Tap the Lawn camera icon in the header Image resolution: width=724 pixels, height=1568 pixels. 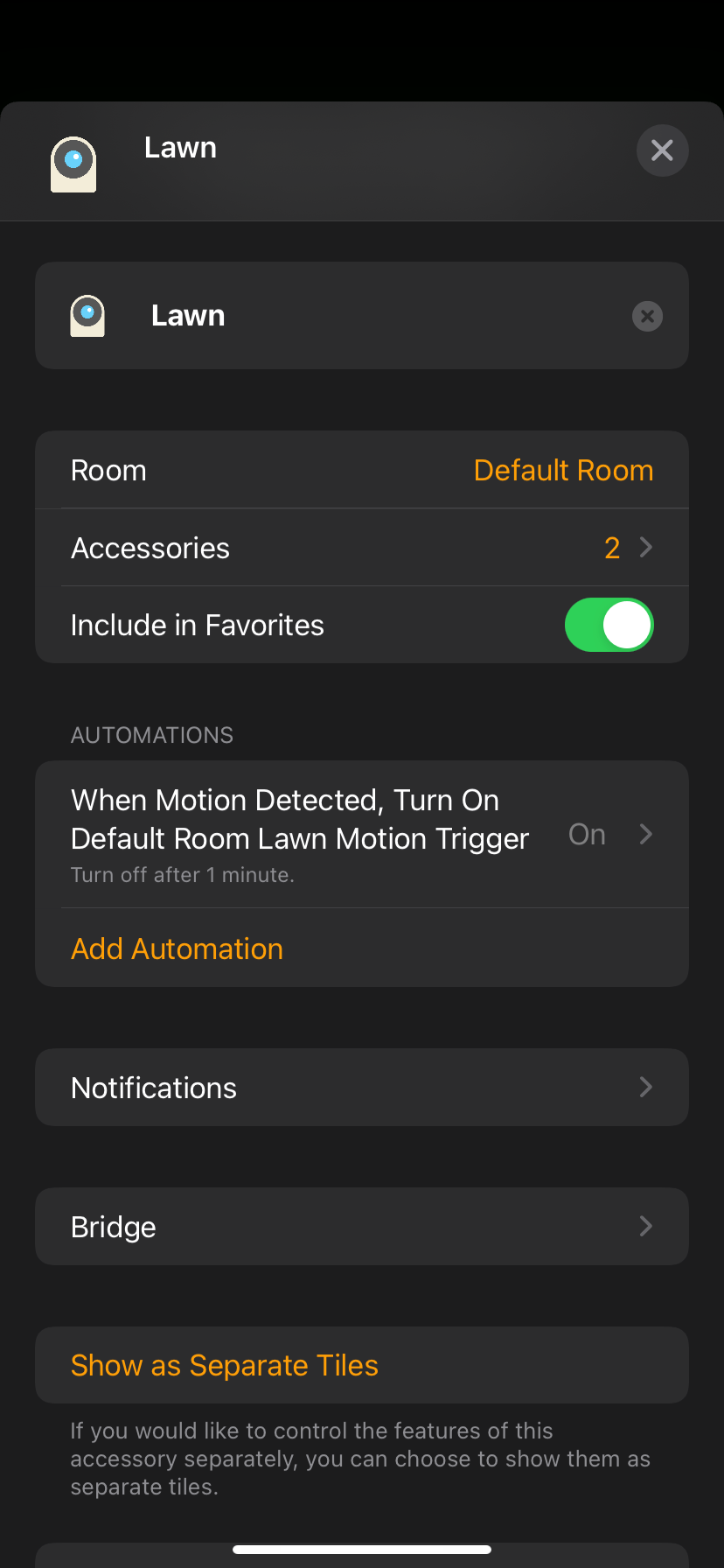point(73,163)
